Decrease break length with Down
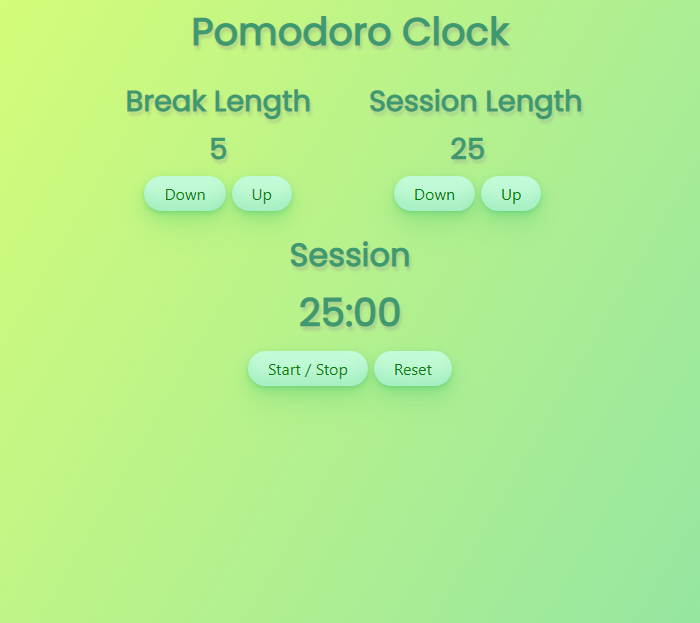700x623 pixels. coord(185,194)
